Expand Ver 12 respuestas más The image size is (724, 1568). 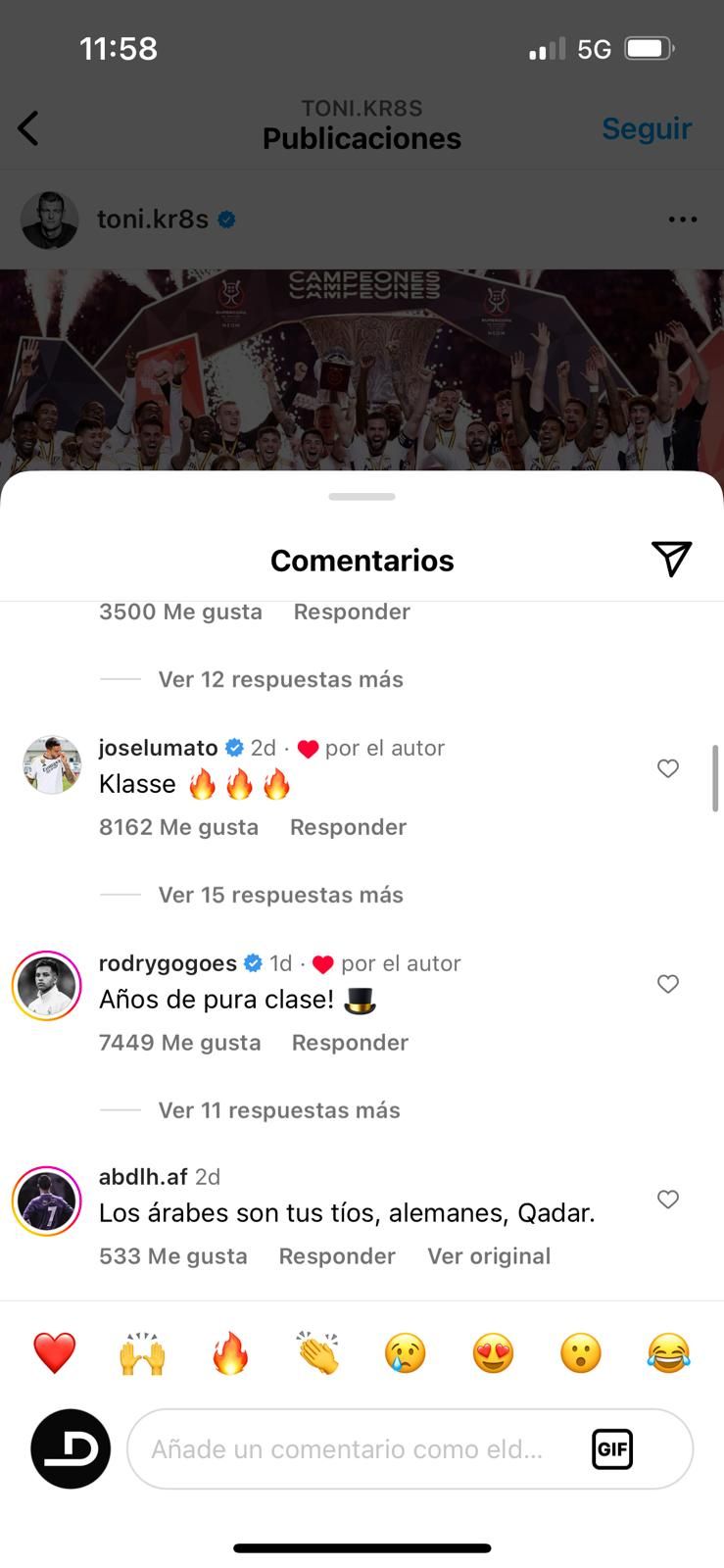coord(280,679)
